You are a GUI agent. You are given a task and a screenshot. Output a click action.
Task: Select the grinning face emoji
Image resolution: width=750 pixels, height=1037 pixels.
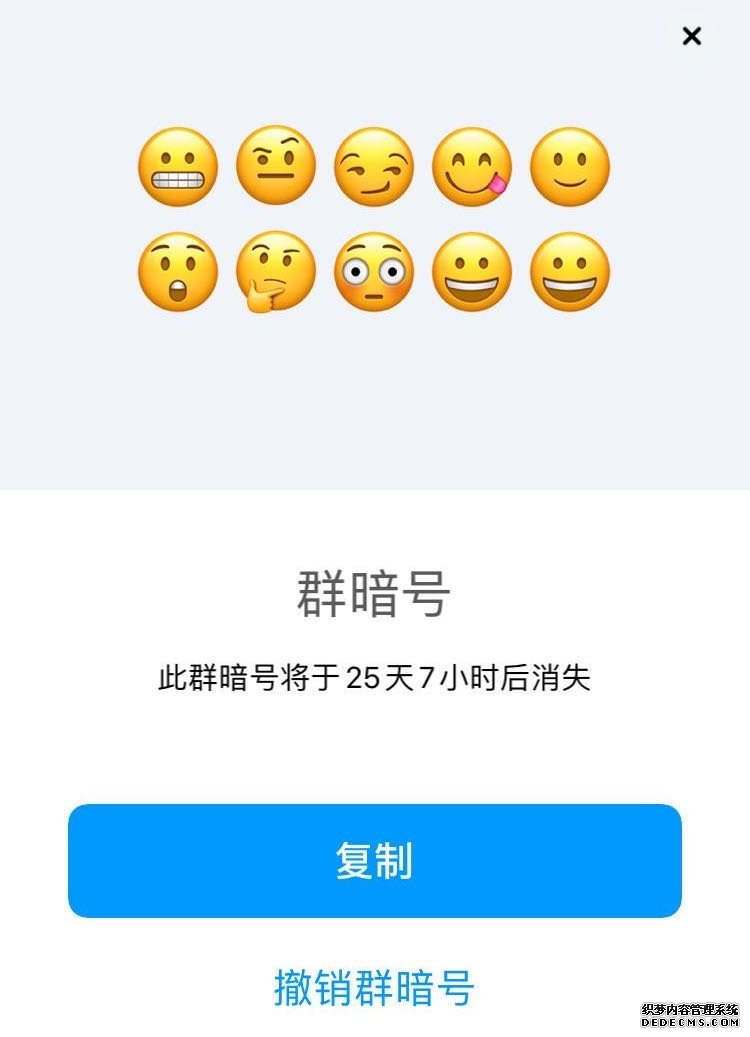pos(472,270)
